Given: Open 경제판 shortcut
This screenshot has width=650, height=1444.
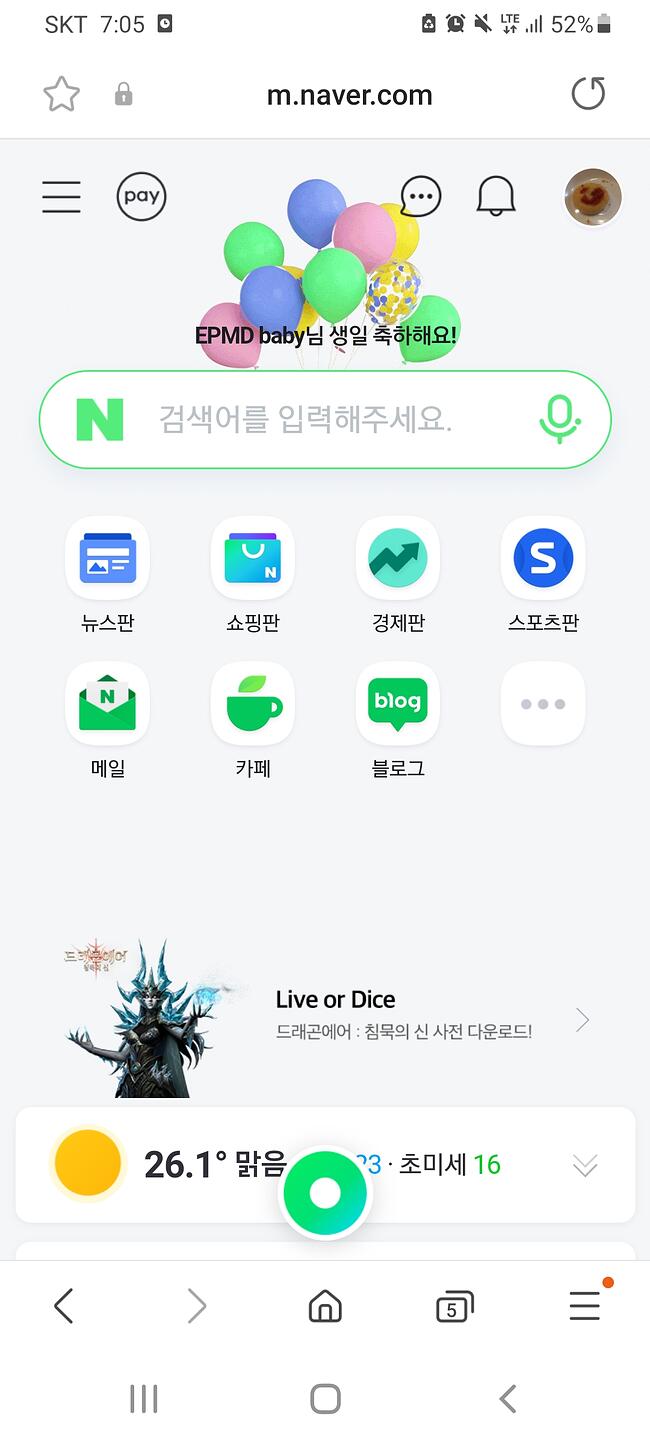Looking at the screenshot, I should click(398, 575).
